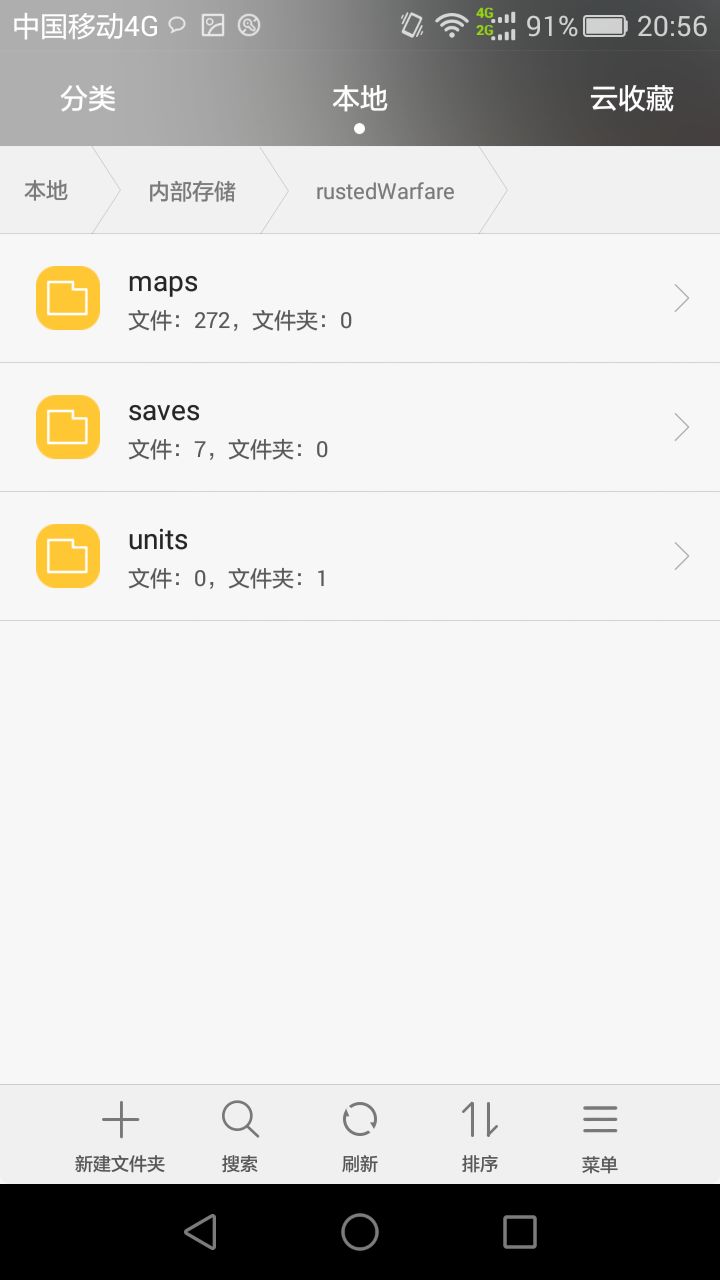This screenshot has height=1280, width=720.
Task: Tap the maps folder yellow icon
Action: (67, 297)
